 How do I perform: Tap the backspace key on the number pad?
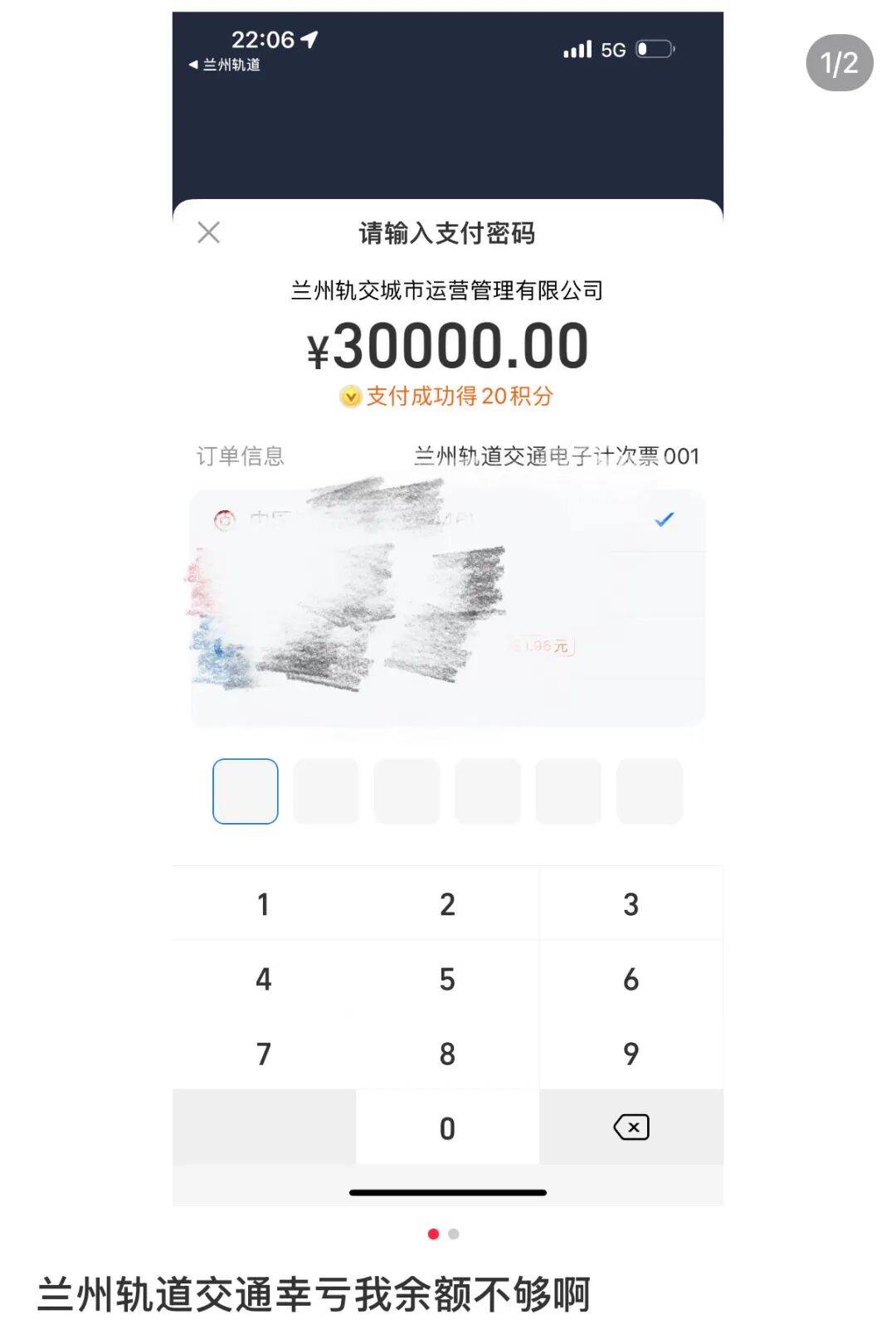[631, 1127]
